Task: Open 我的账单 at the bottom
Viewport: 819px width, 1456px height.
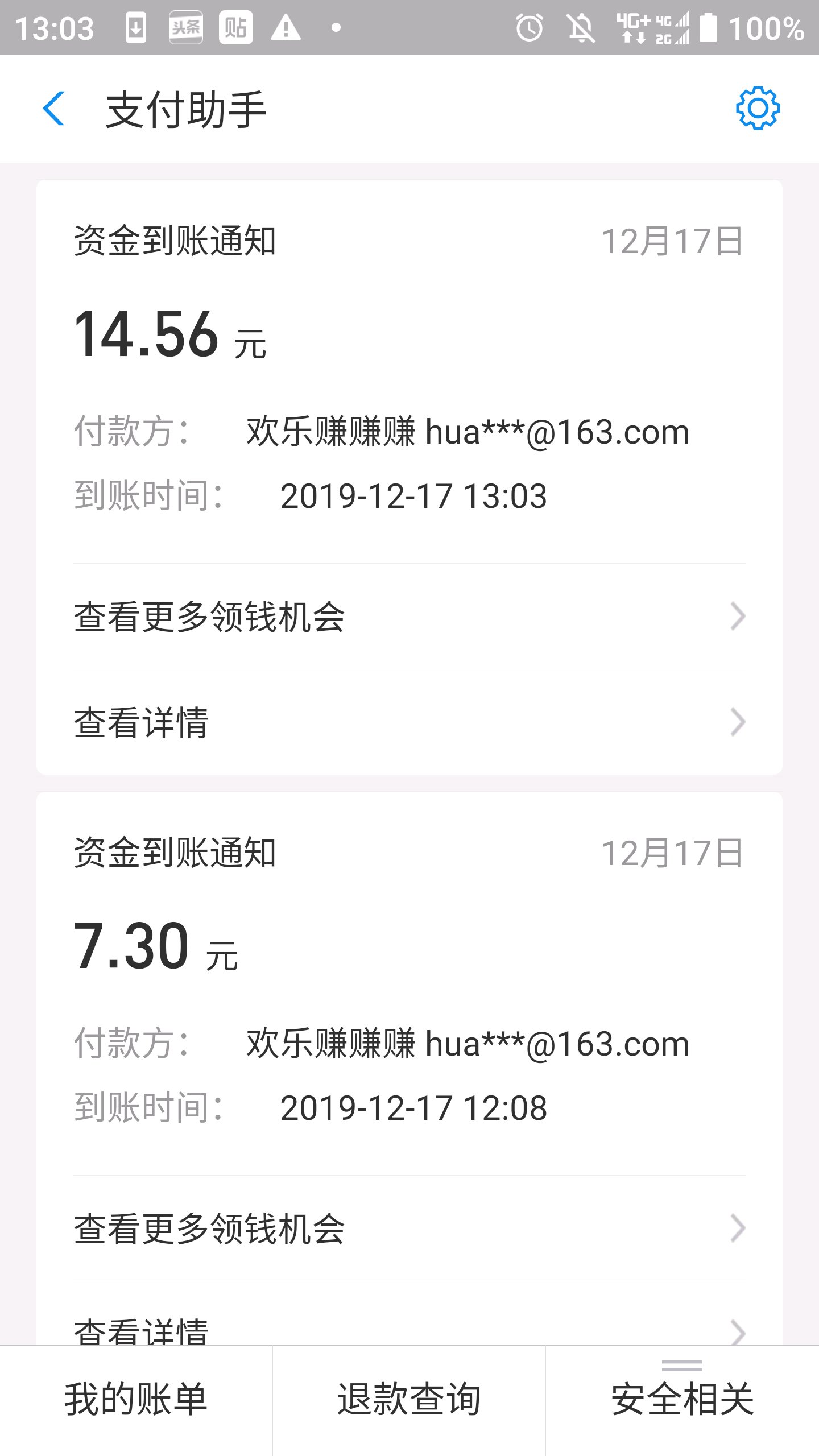Action: point(136,1400)
